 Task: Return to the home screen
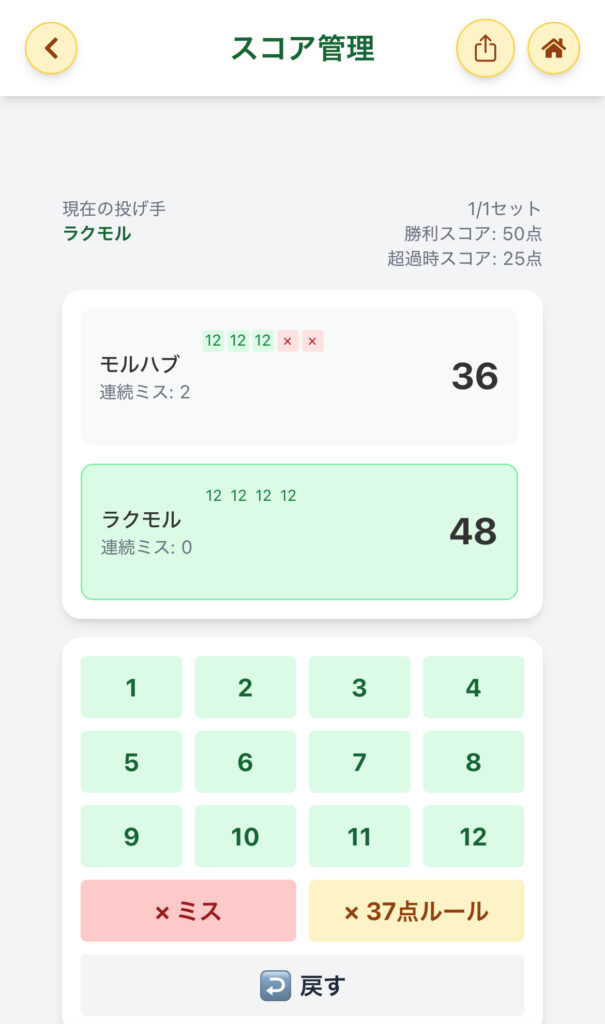coord(553,48)
